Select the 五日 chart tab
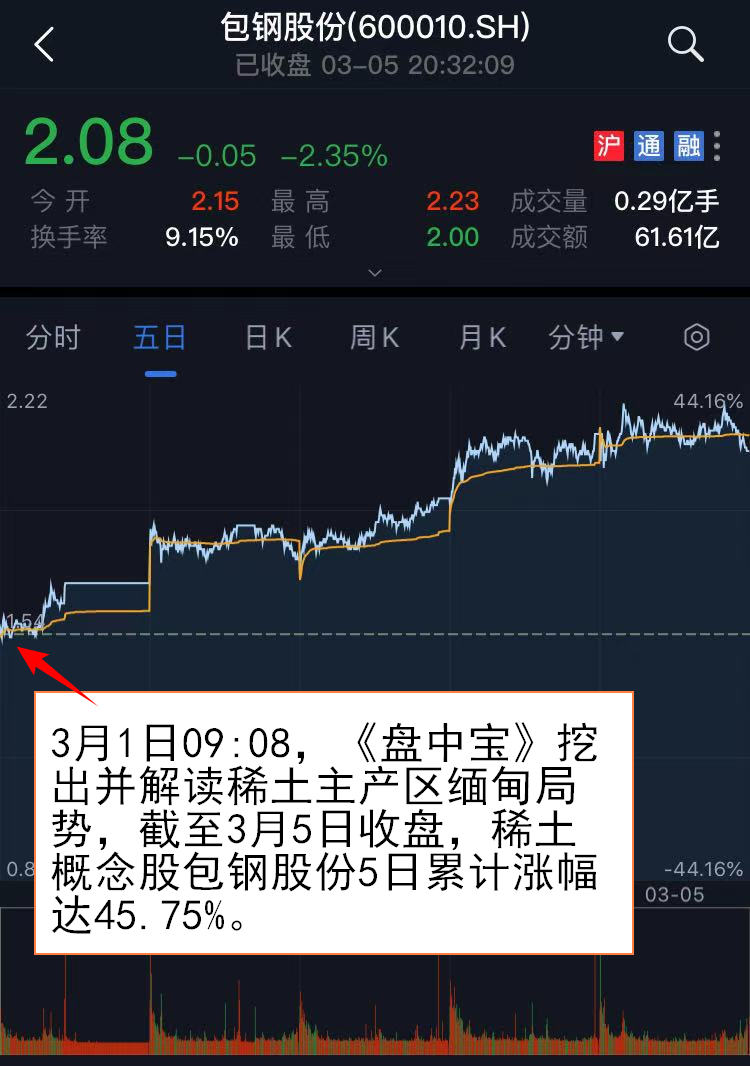 tap(160, 338)
